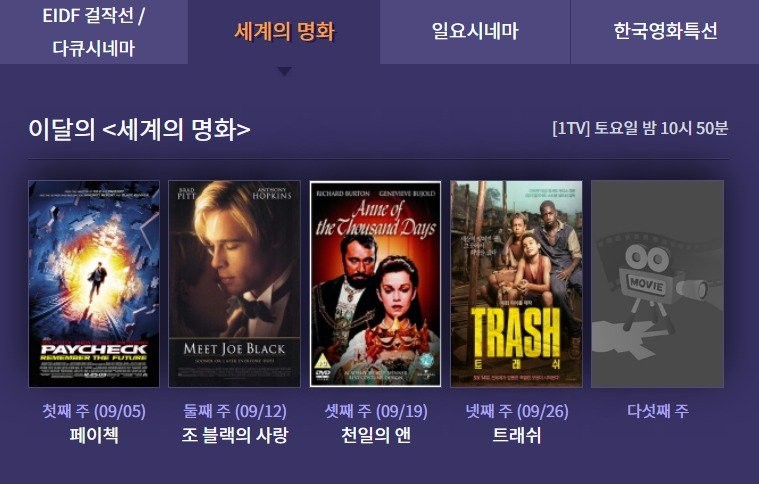Switch to the EIDF 걸작선 / 다큐시네마 tab

pyautogui.click(x=93, y=32)
